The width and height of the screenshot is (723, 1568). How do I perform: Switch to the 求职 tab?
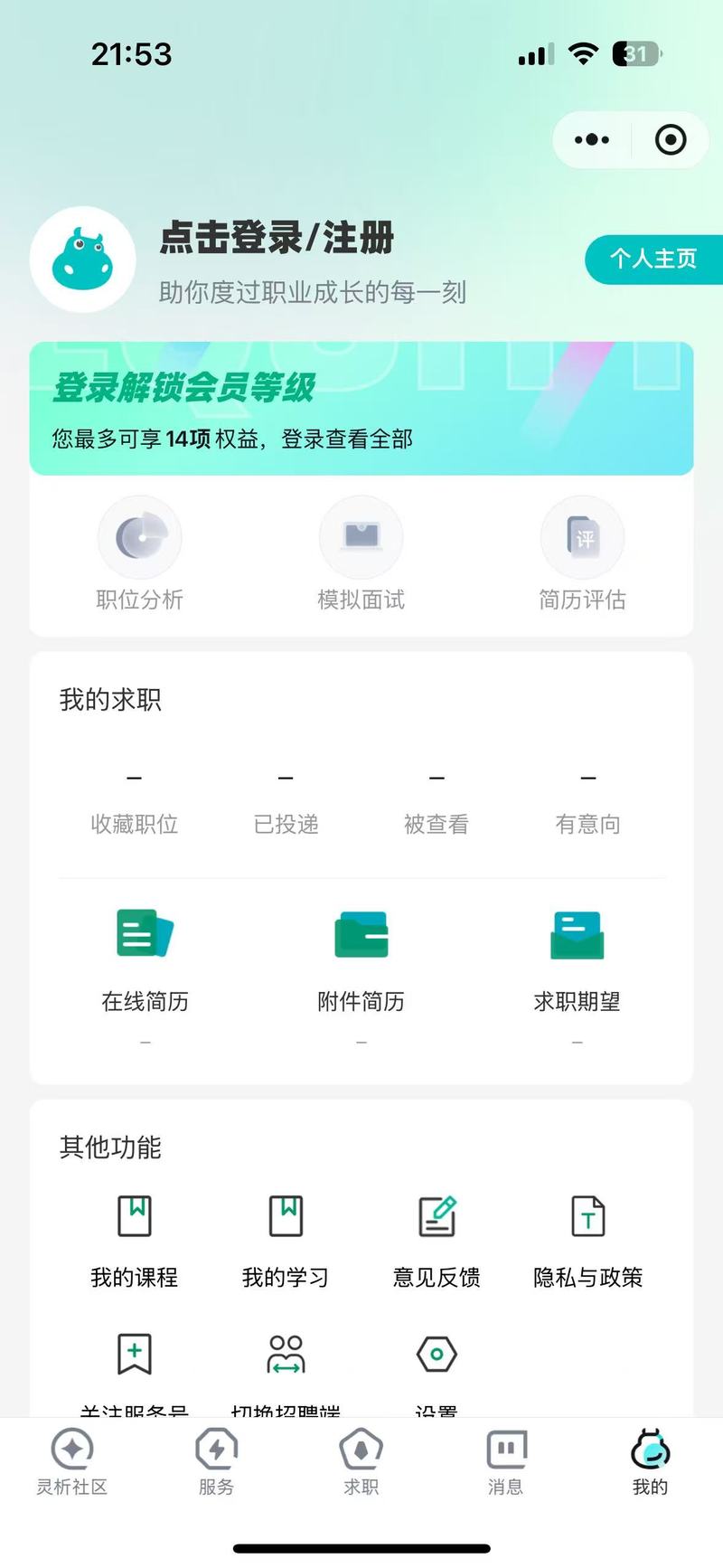click(x=361, y=1462)
